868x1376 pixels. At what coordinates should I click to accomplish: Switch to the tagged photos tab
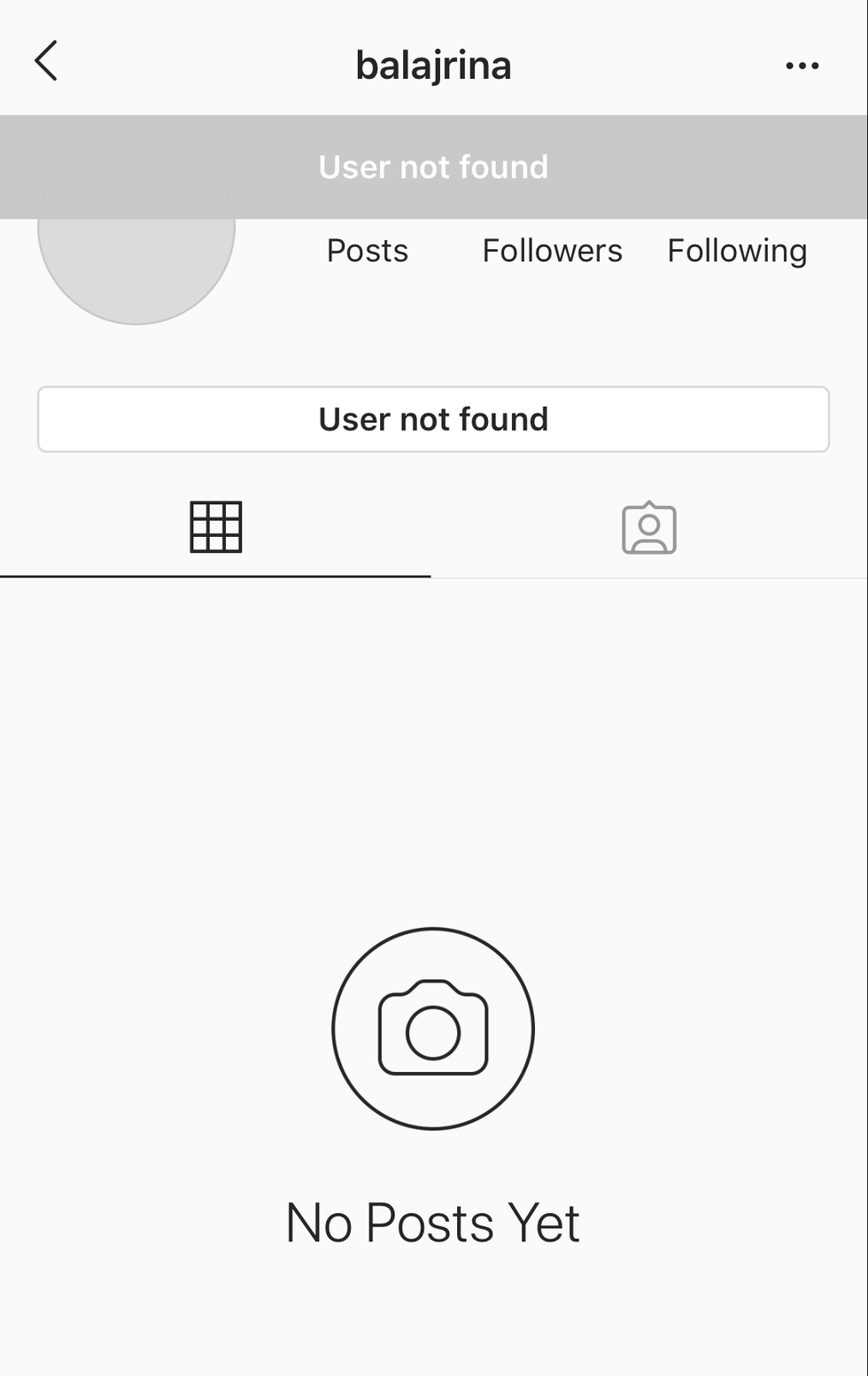click(x=648, y=529)
